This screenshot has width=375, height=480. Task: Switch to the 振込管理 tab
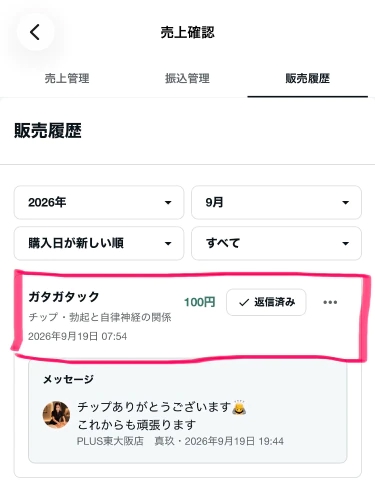tap(187, 79)
